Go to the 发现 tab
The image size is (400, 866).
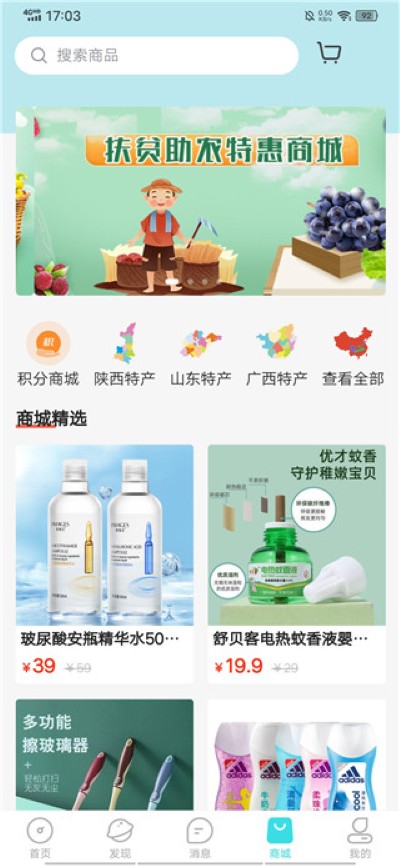[x=120, y=838]
